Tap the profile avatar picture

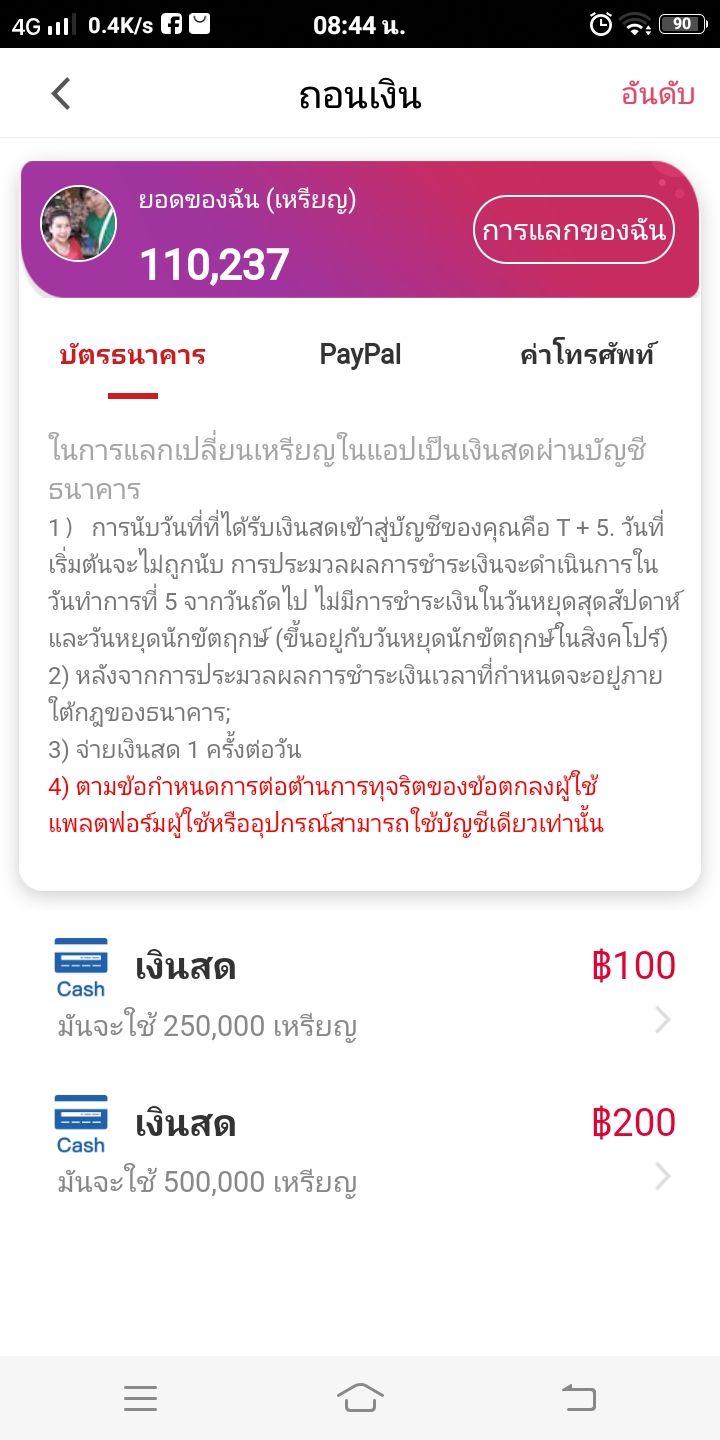(82, 224)
